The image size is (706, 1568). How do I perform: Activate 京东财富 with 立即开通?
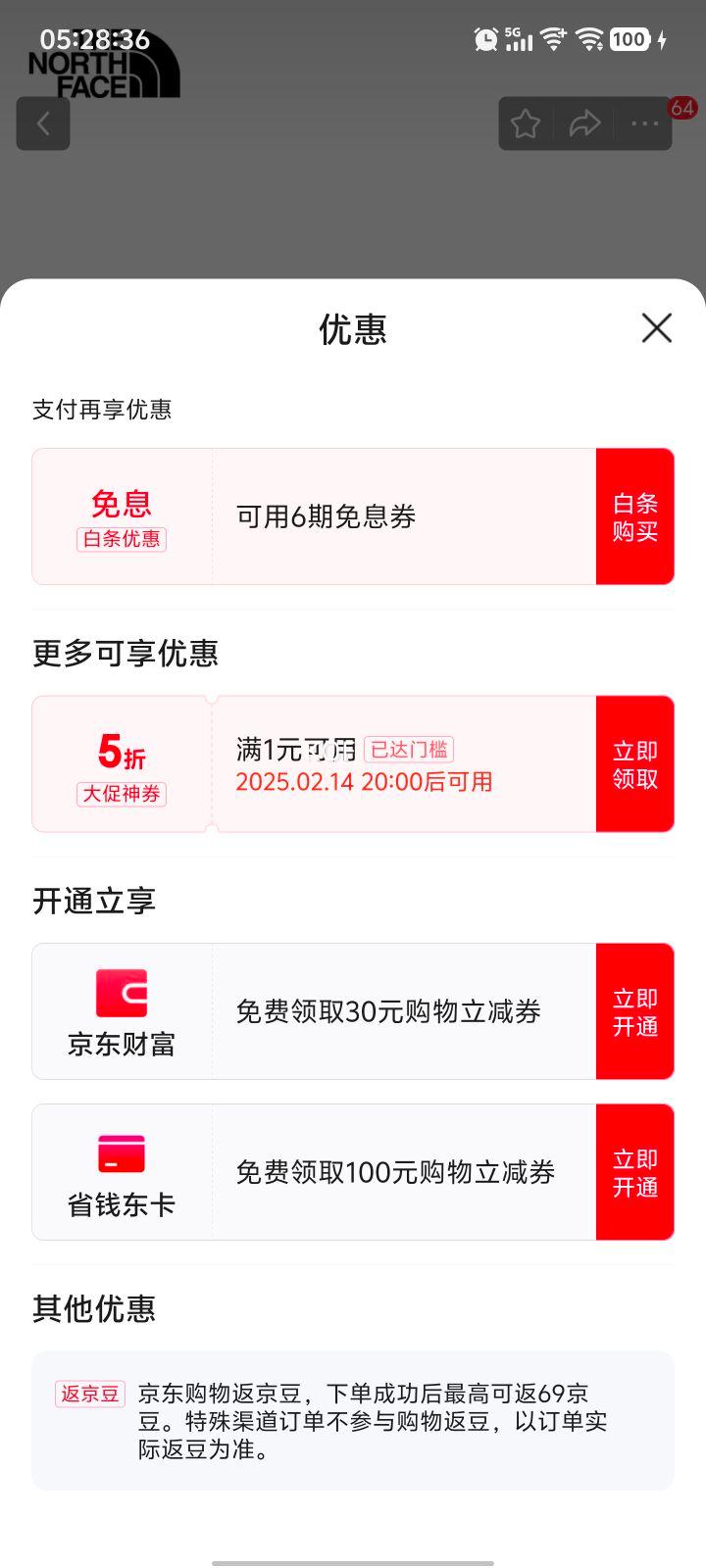click(x=634, y=1011)
